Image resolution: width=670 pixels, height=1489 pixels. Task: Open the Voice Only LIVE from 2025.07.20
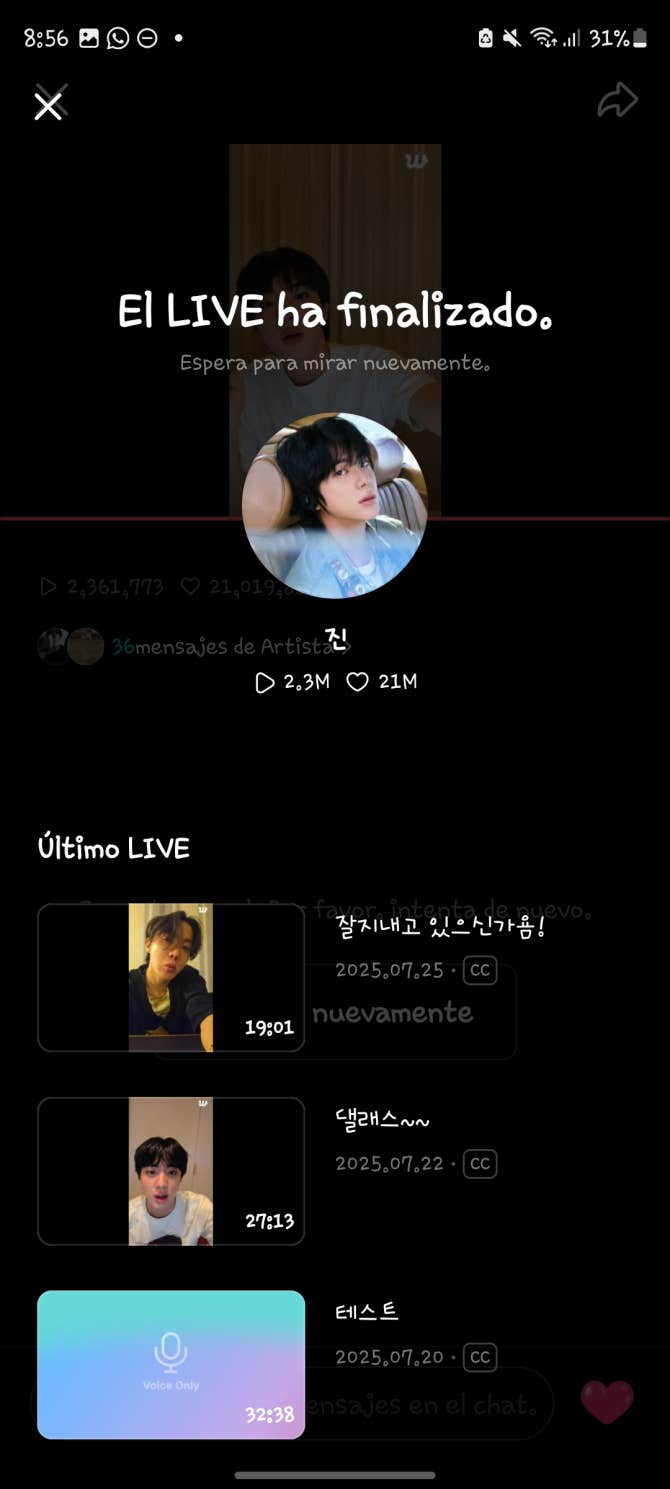pyautogui.click(x=171, y=1364)
